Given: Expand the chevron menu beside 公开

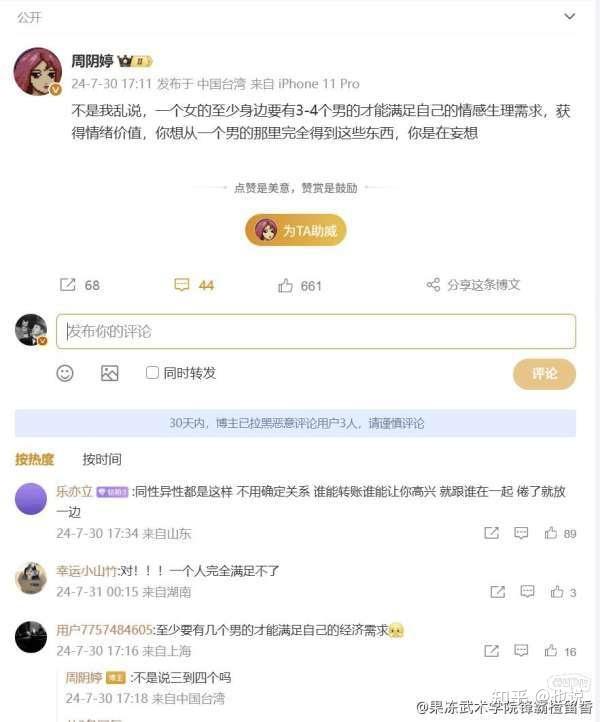Looking at the screenshot, I should point(570,17).
